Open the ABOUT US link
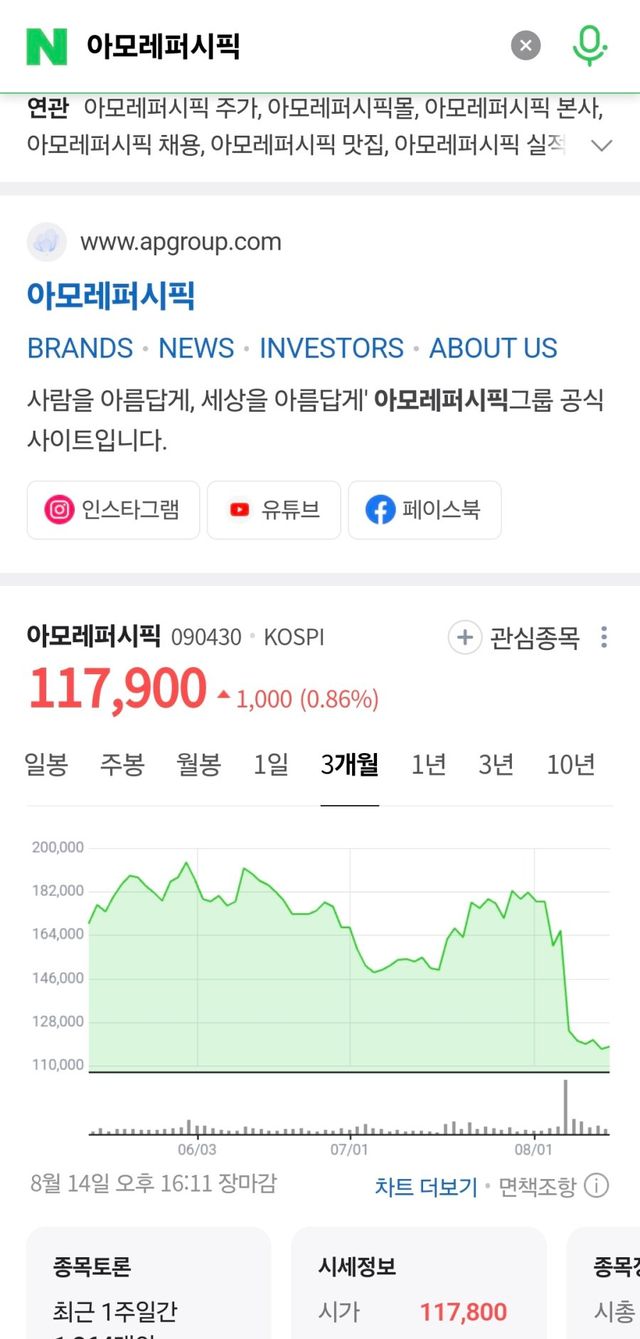 (493, 348)
